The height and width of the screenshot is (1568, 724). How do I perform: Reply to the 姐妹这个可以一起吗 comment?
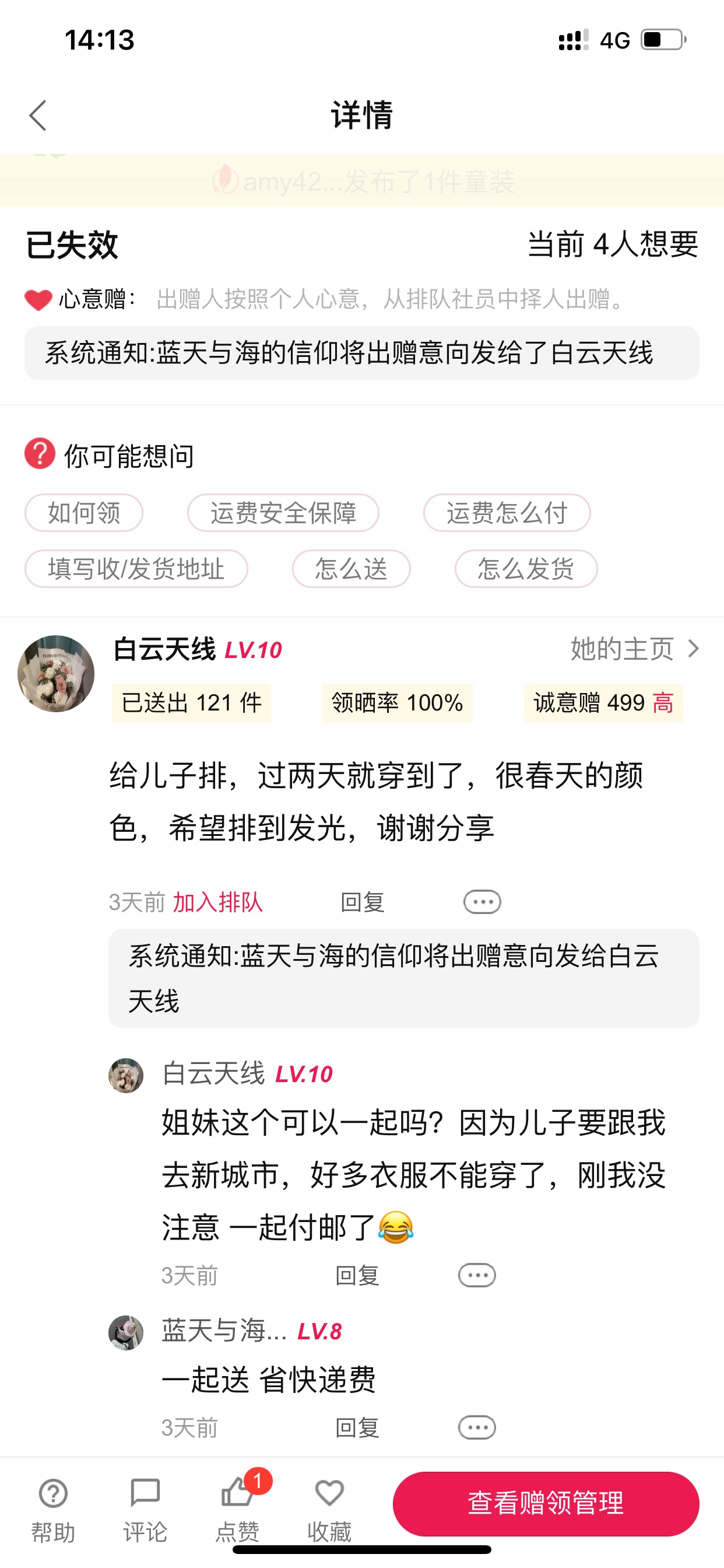point(358,1275)
